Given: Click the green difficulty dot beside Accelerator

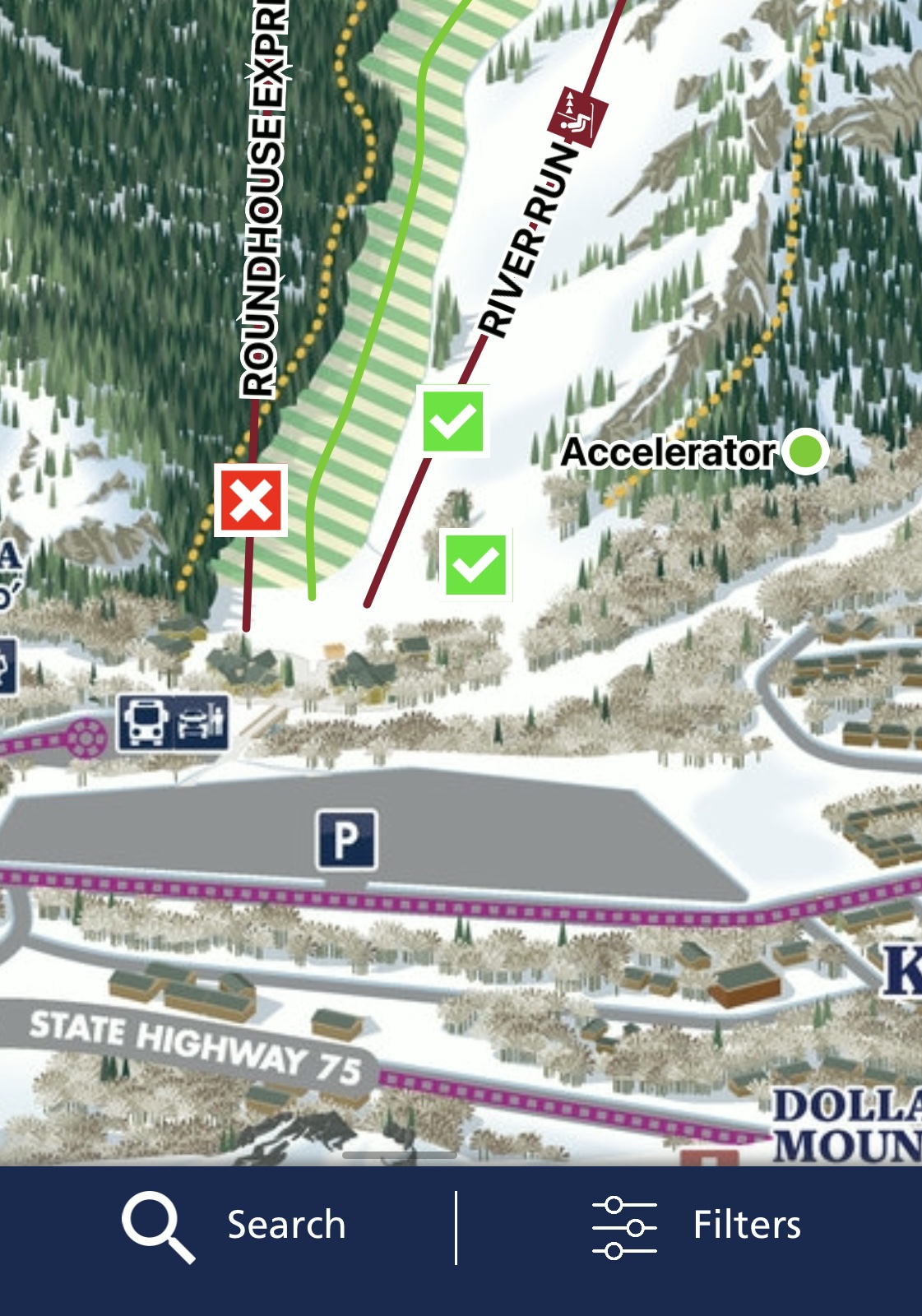Looking at the screenshot, I should pyautogui.click(x=804, y=452).
